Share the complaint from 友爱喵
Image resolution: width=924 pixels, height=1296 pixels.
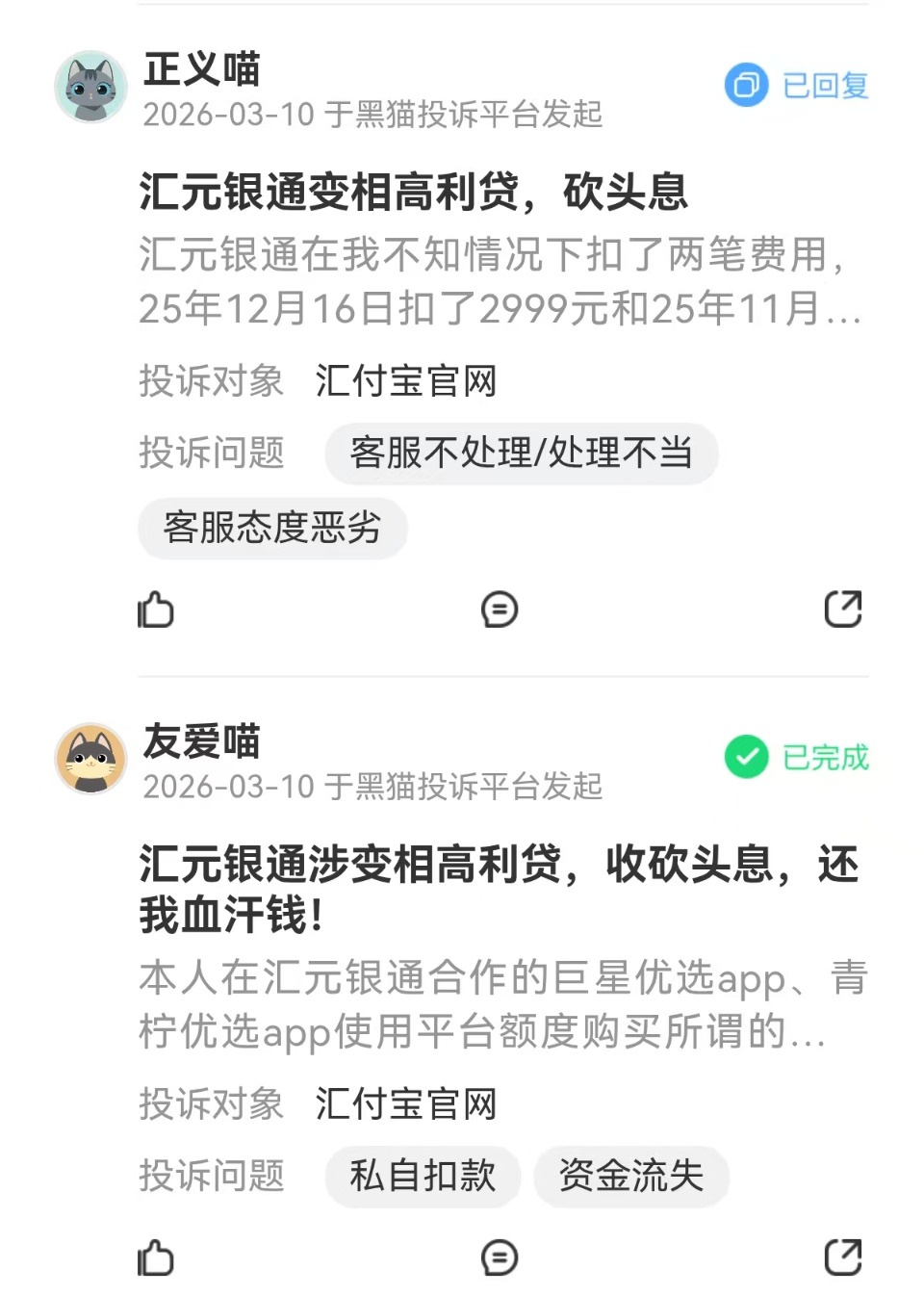click(843, 1257)
